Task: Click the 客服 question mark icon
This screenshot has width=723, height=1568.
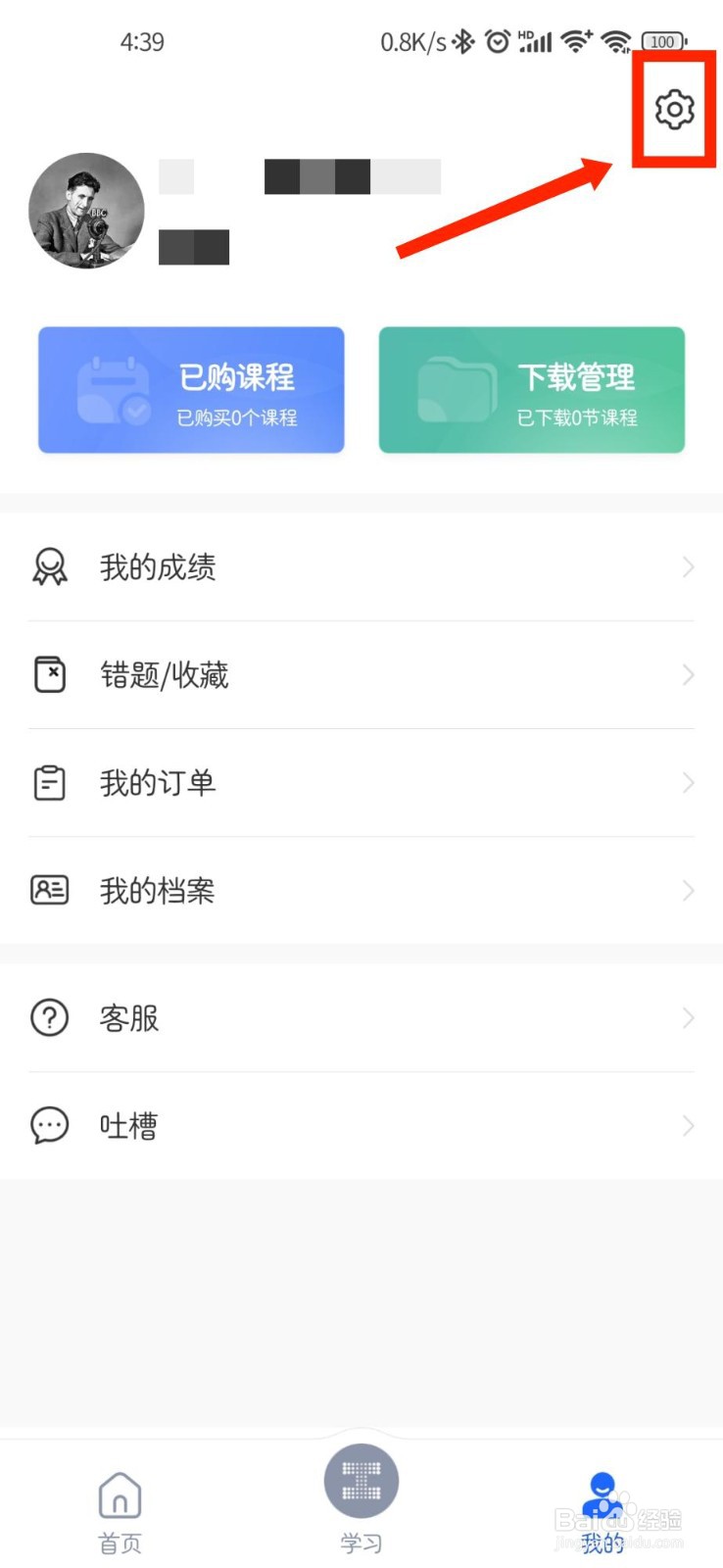Action: (49, 1017)
